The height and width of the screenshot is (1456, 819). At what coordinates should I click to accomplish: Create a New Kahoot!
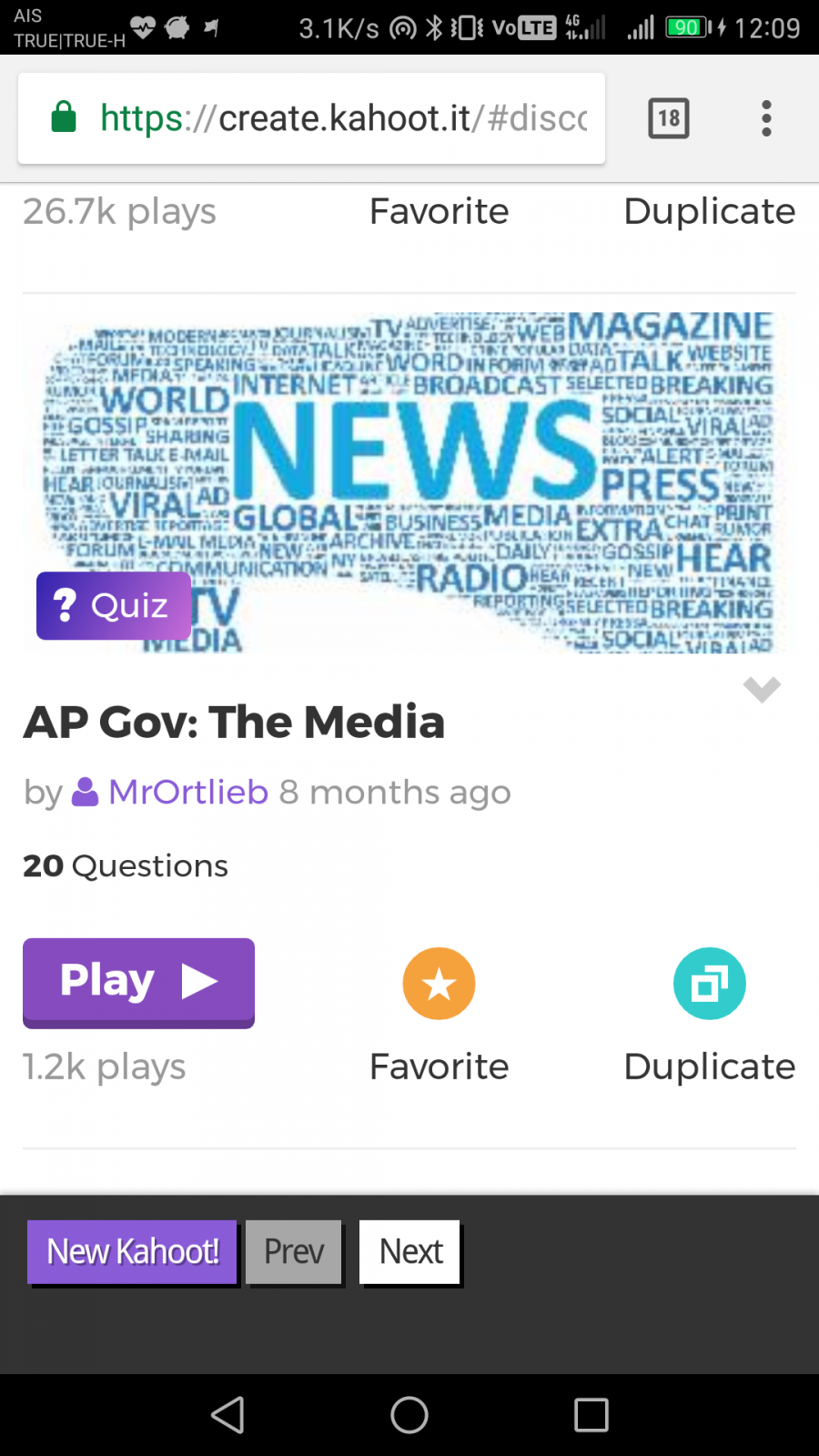pos(133,1252)
